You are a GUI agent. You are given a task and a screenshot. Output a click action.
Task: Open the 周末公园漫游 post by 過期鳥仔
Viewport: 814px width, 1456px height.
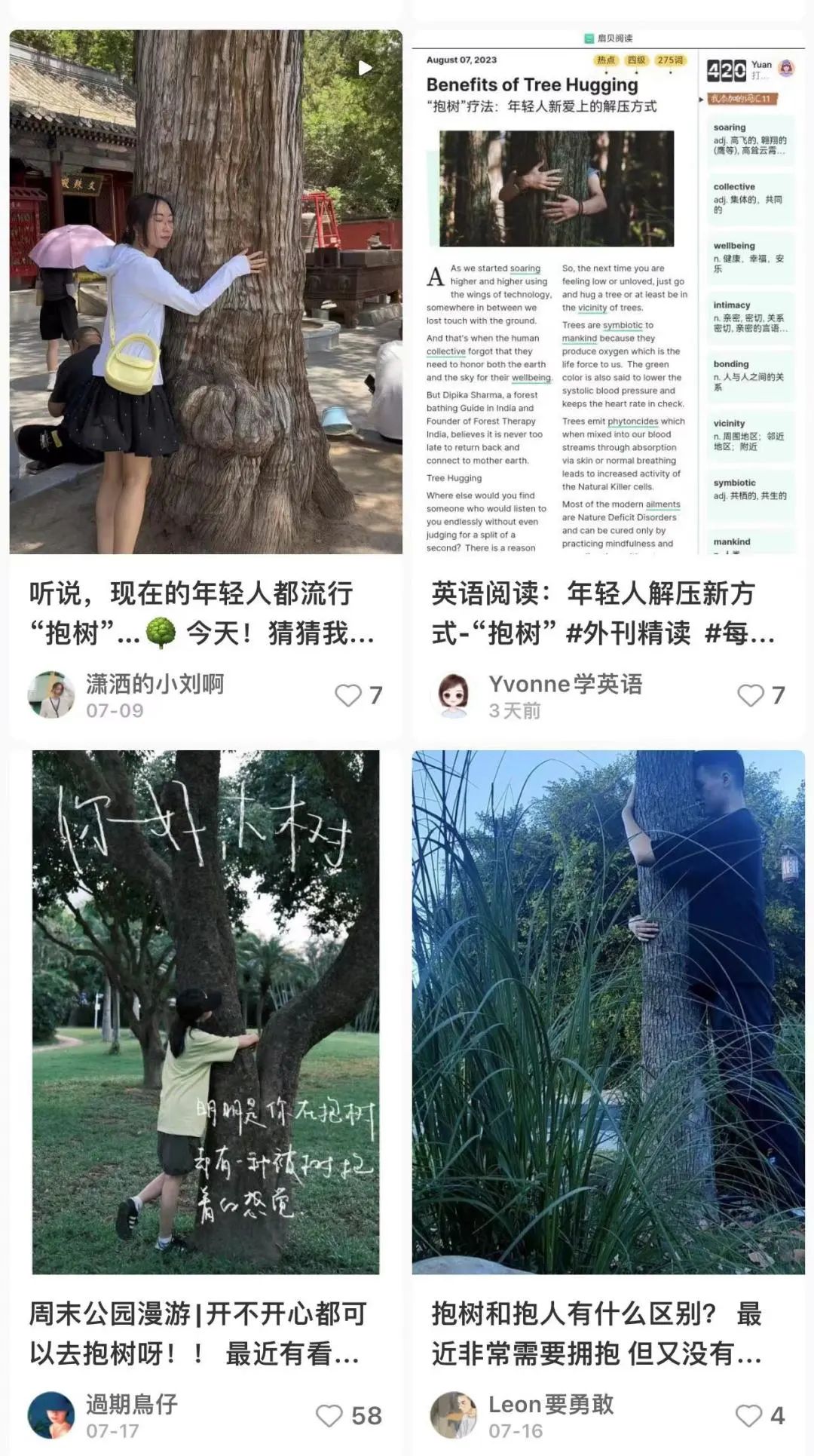point(205,1012)
